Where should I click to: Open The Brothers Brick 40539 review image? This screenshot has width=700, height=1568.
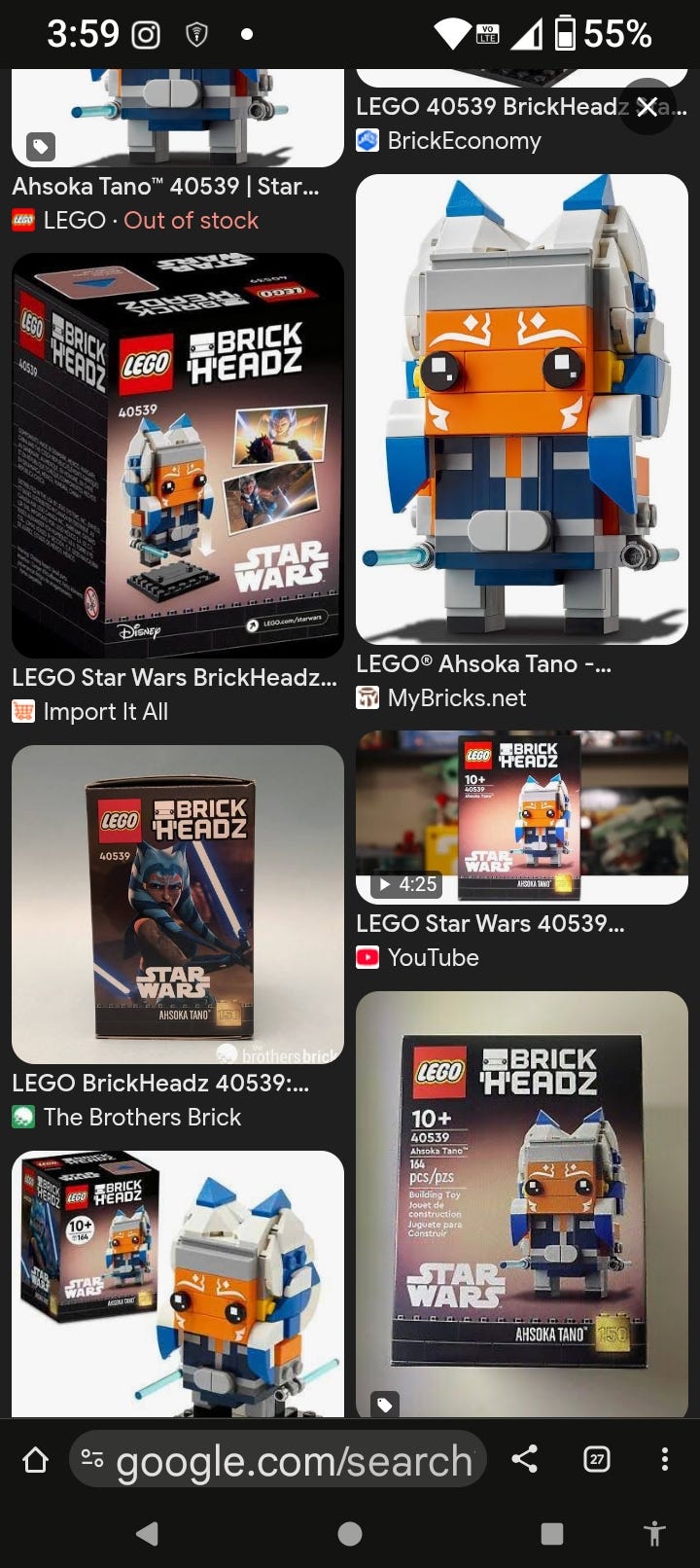[178, 905]
